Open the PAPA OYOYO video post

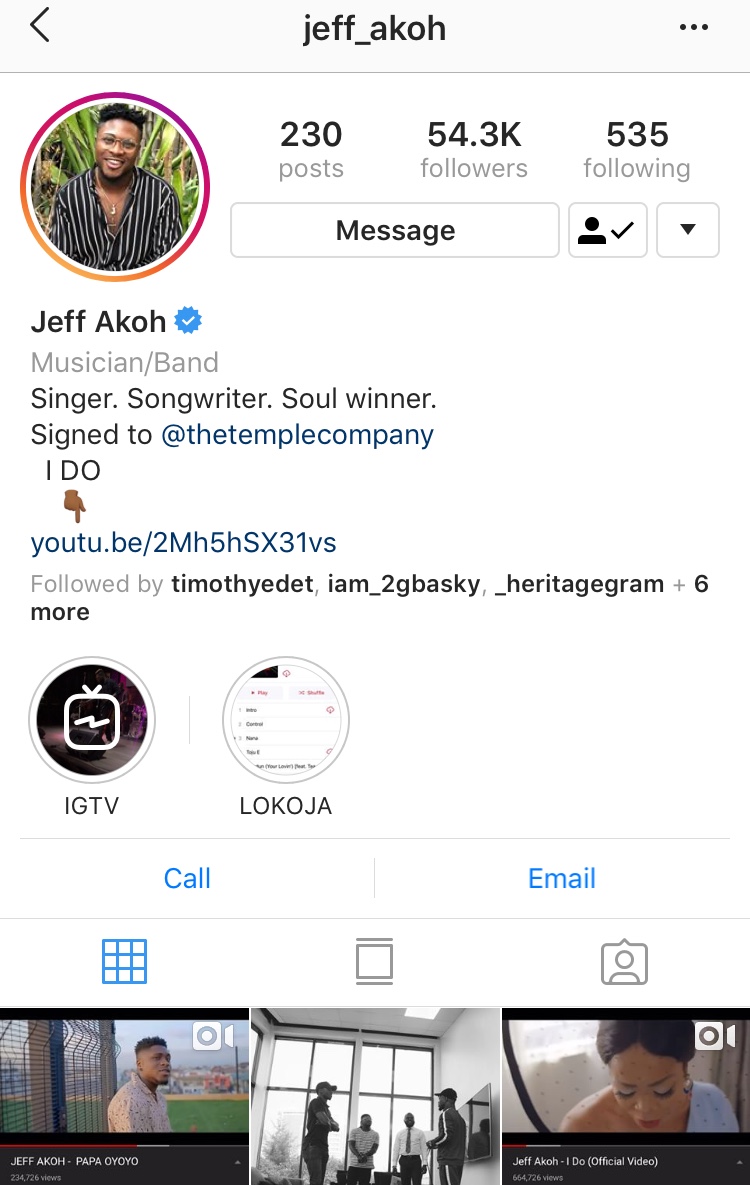pyautogui.click(x=124, y=1095)
